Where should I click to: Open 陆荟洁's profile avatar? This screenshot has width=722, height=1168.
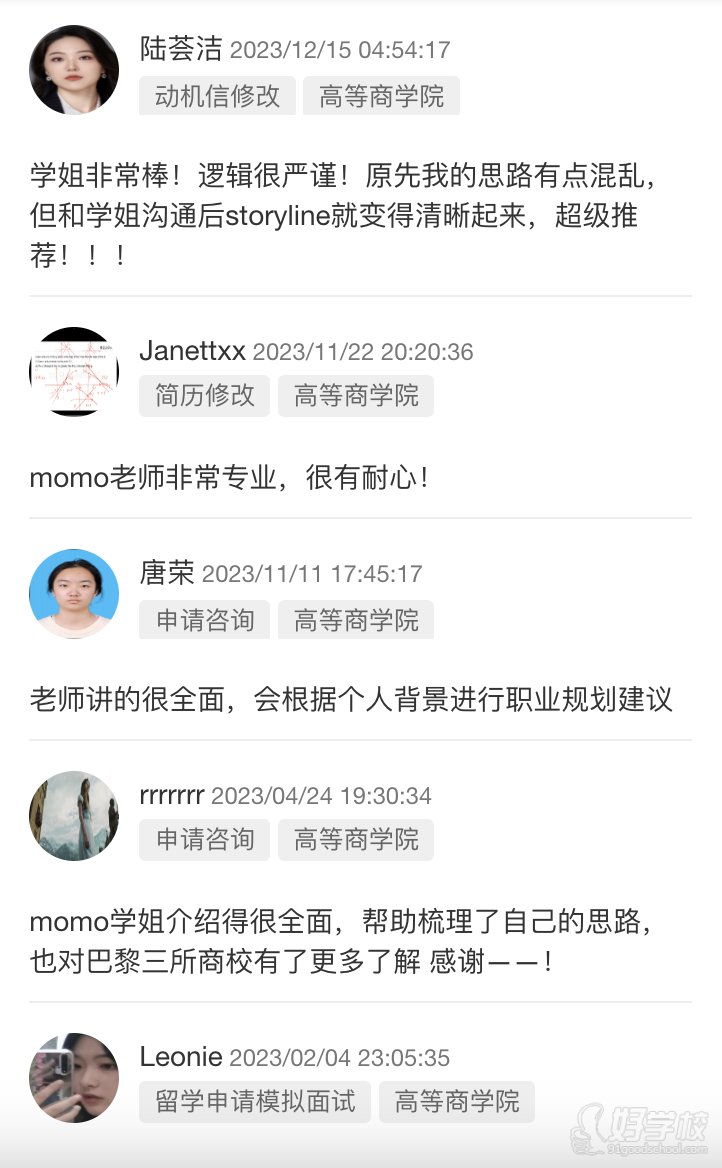click(x=73, y=67)
